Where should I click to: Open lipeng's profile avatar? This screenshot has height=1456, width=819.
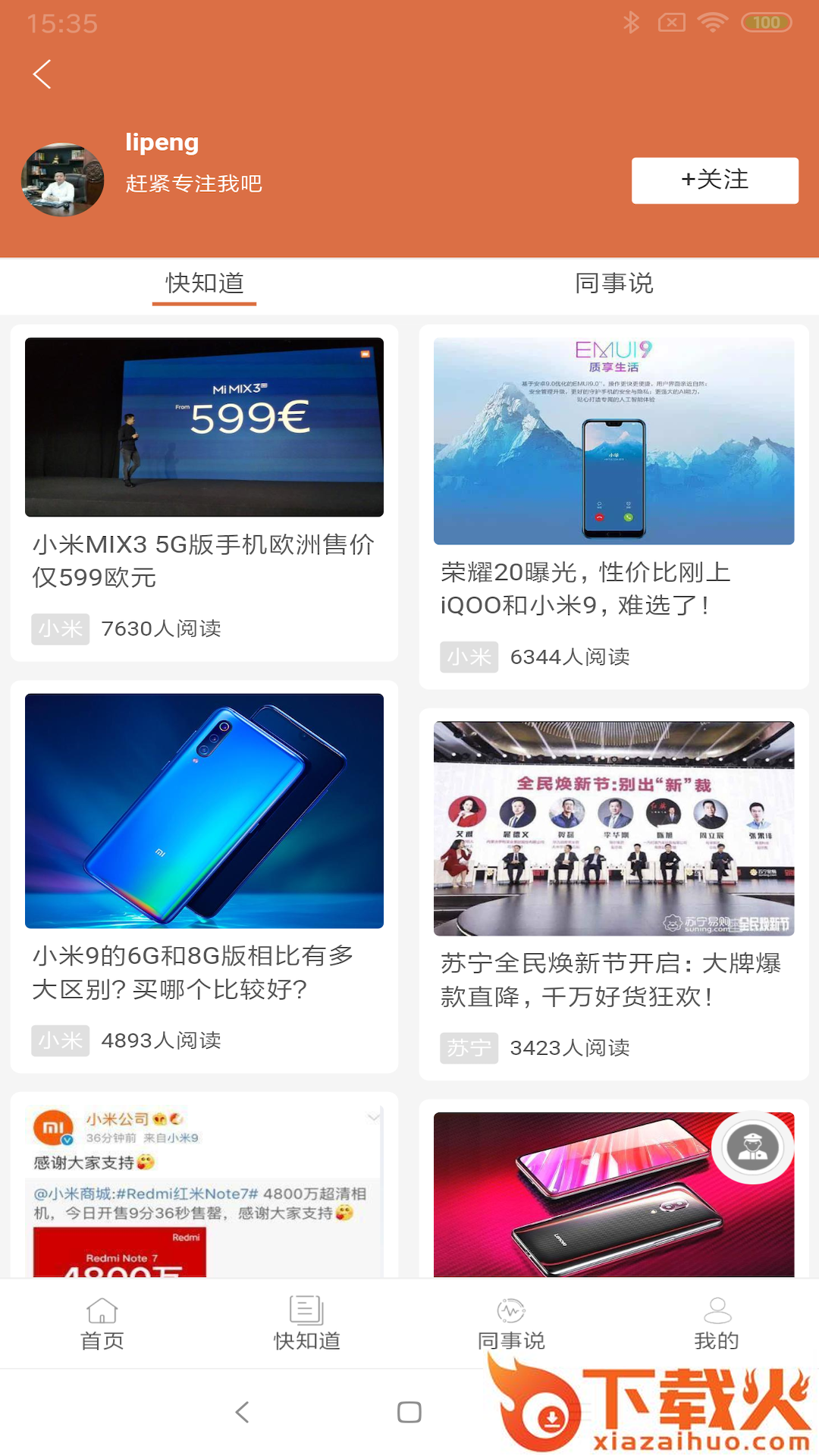[x=63, y=180]
